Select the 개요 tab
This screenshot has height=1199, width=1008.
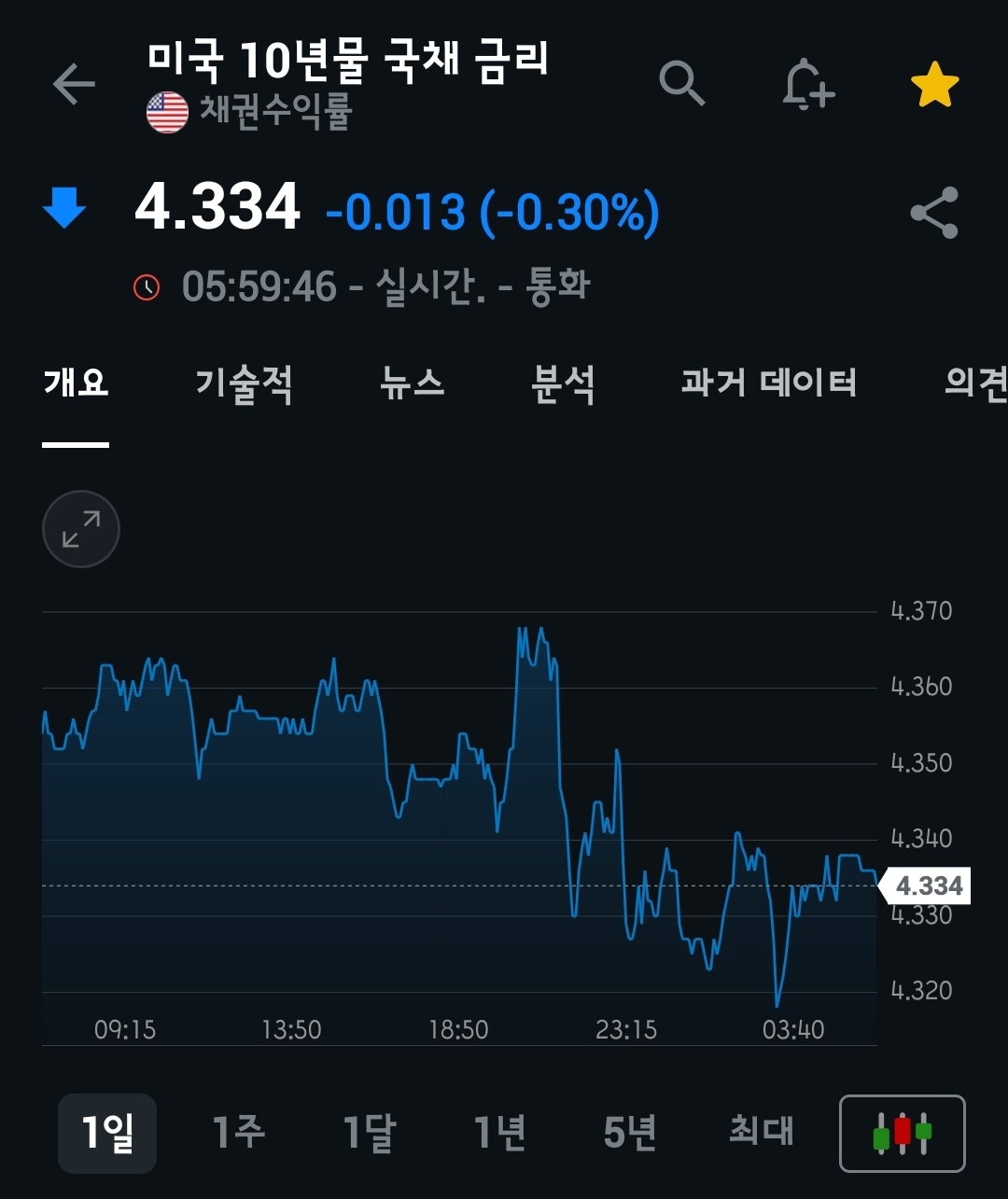coord(77,383)
